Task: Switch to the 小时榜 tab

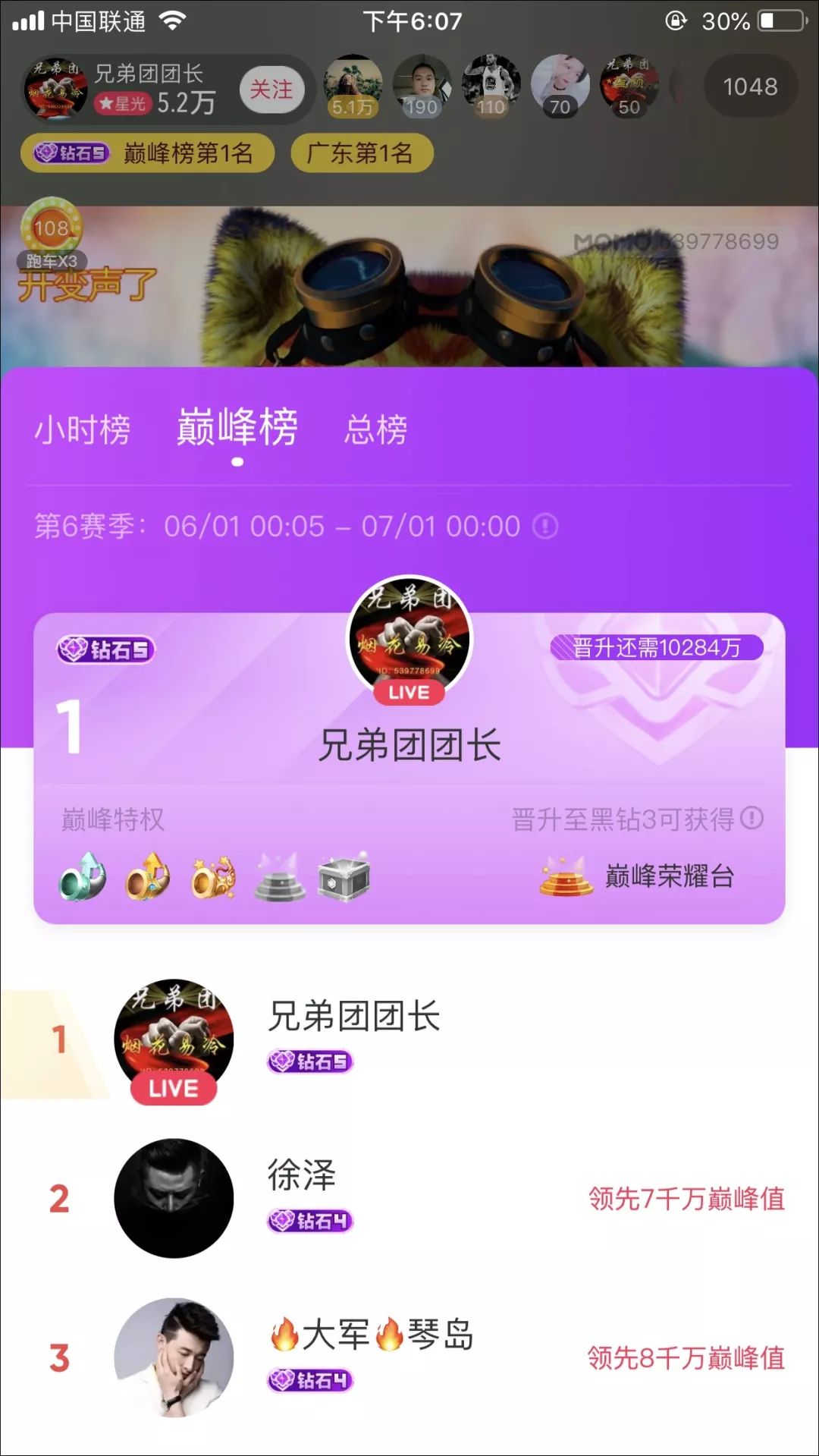Action: [x=82, y=429]
